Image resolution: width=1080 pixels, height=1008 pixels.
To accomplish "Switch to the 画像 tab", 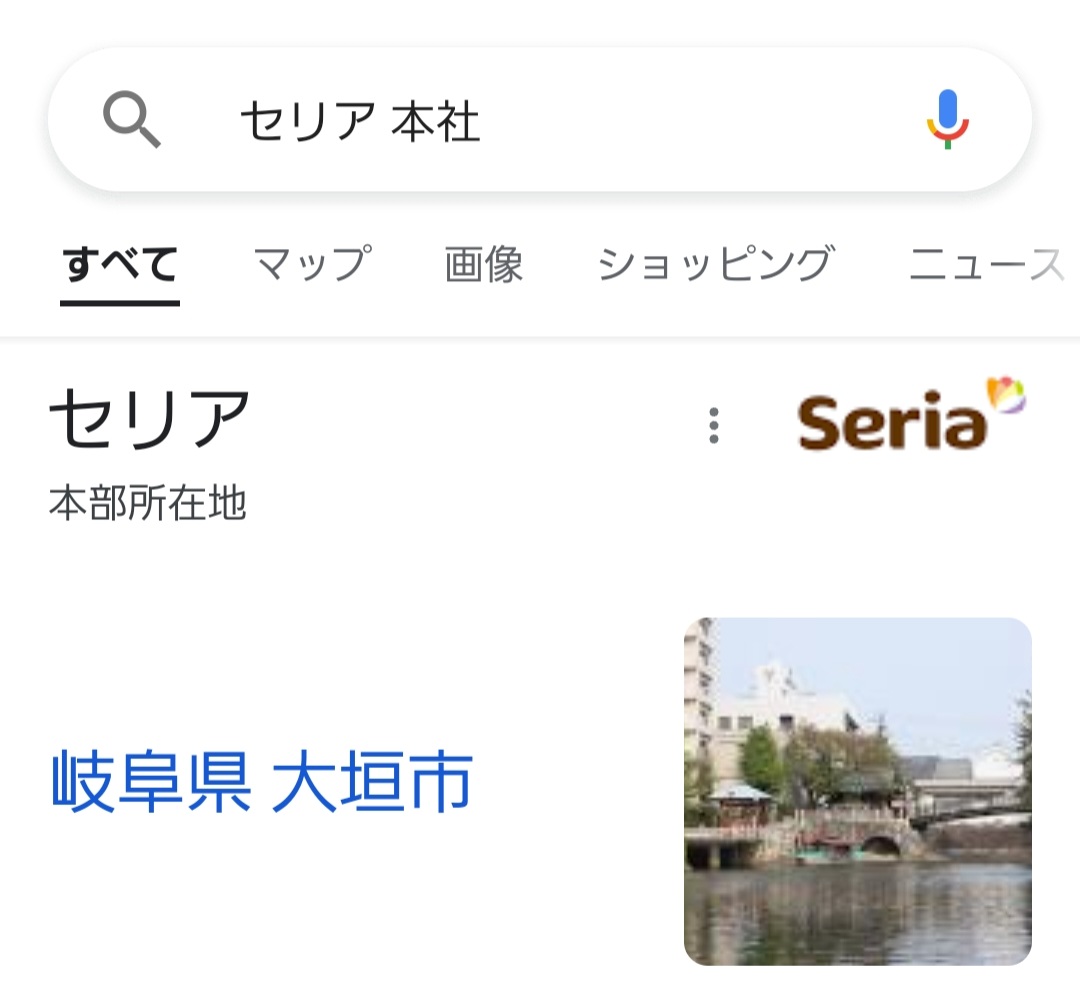I will coord(484,265).
